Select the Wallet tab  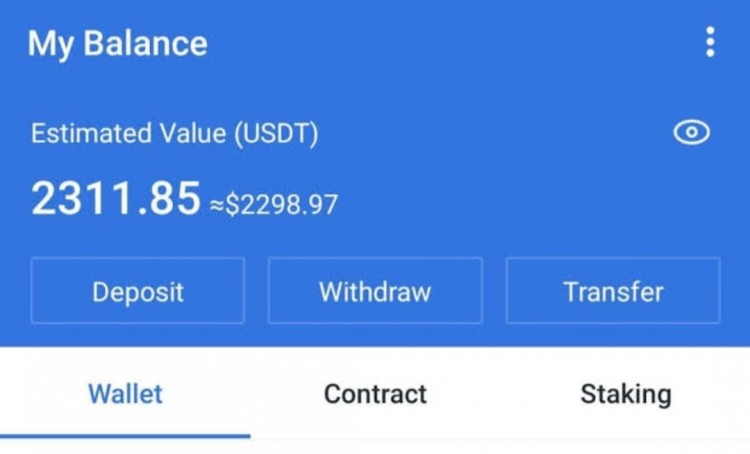125,393
